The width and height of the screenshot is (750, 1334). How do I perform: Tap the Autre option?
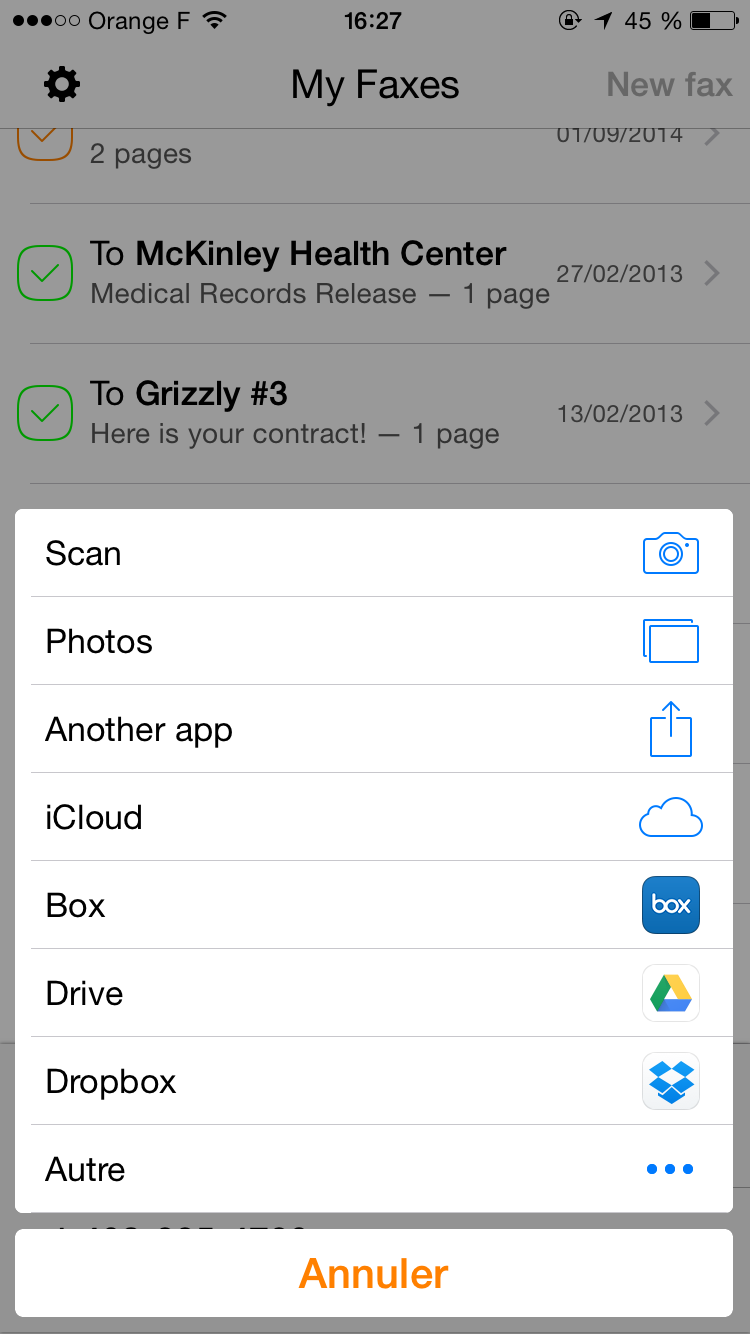click(374, 1169)
